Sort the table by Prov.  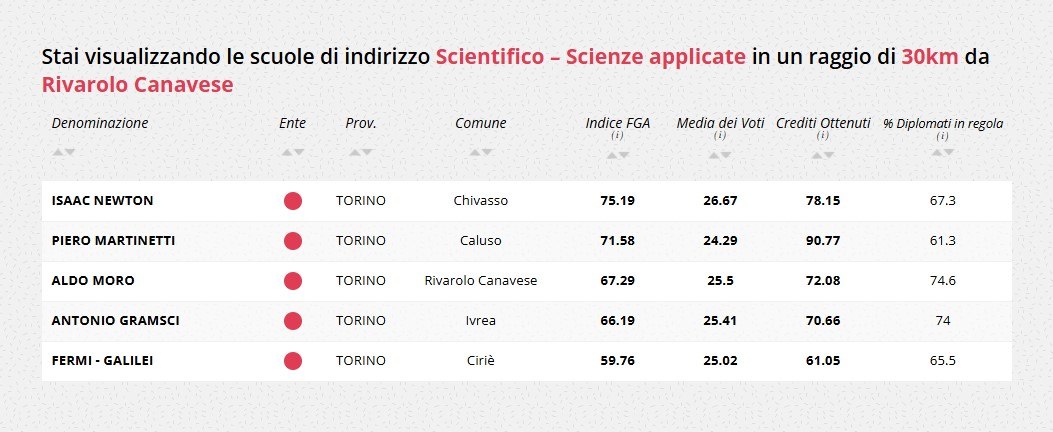tap(361, 152)
